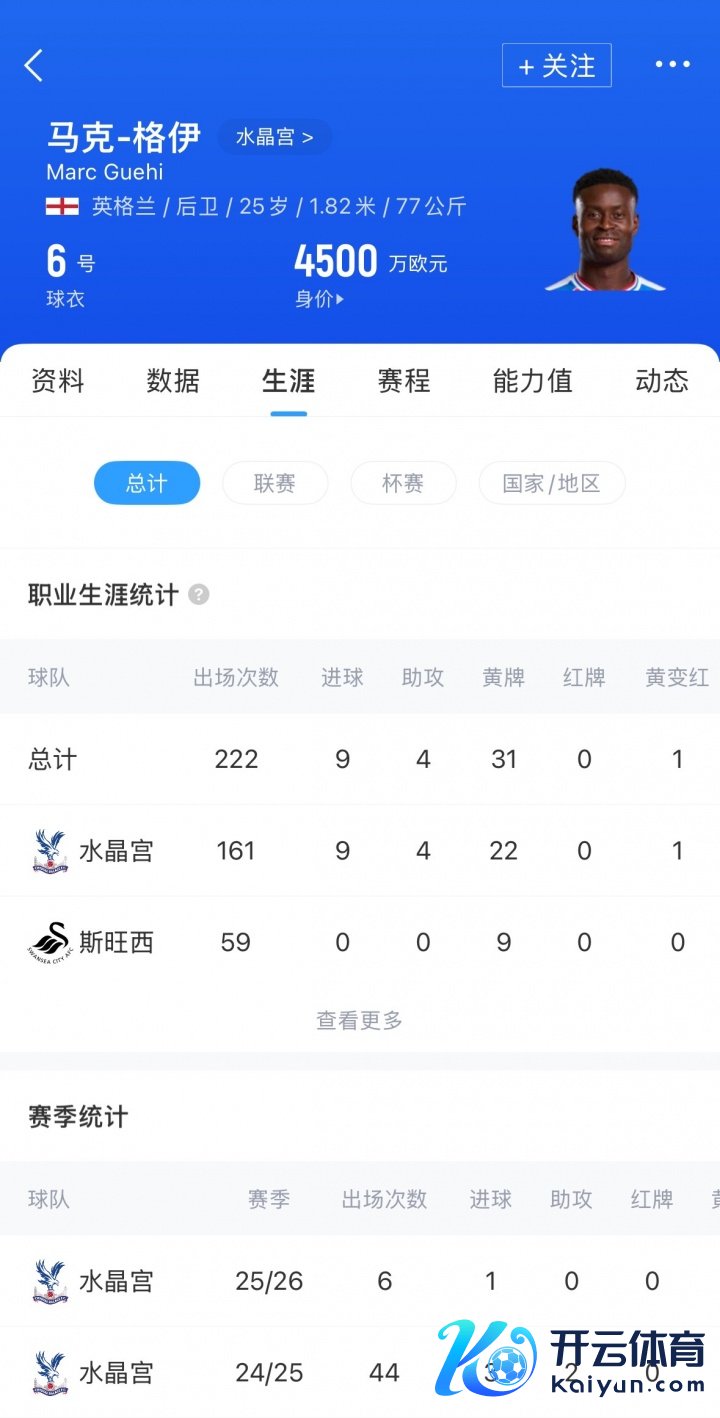Expand with 查看更多
This screenshot has width=720, height=1418.
360,1021
